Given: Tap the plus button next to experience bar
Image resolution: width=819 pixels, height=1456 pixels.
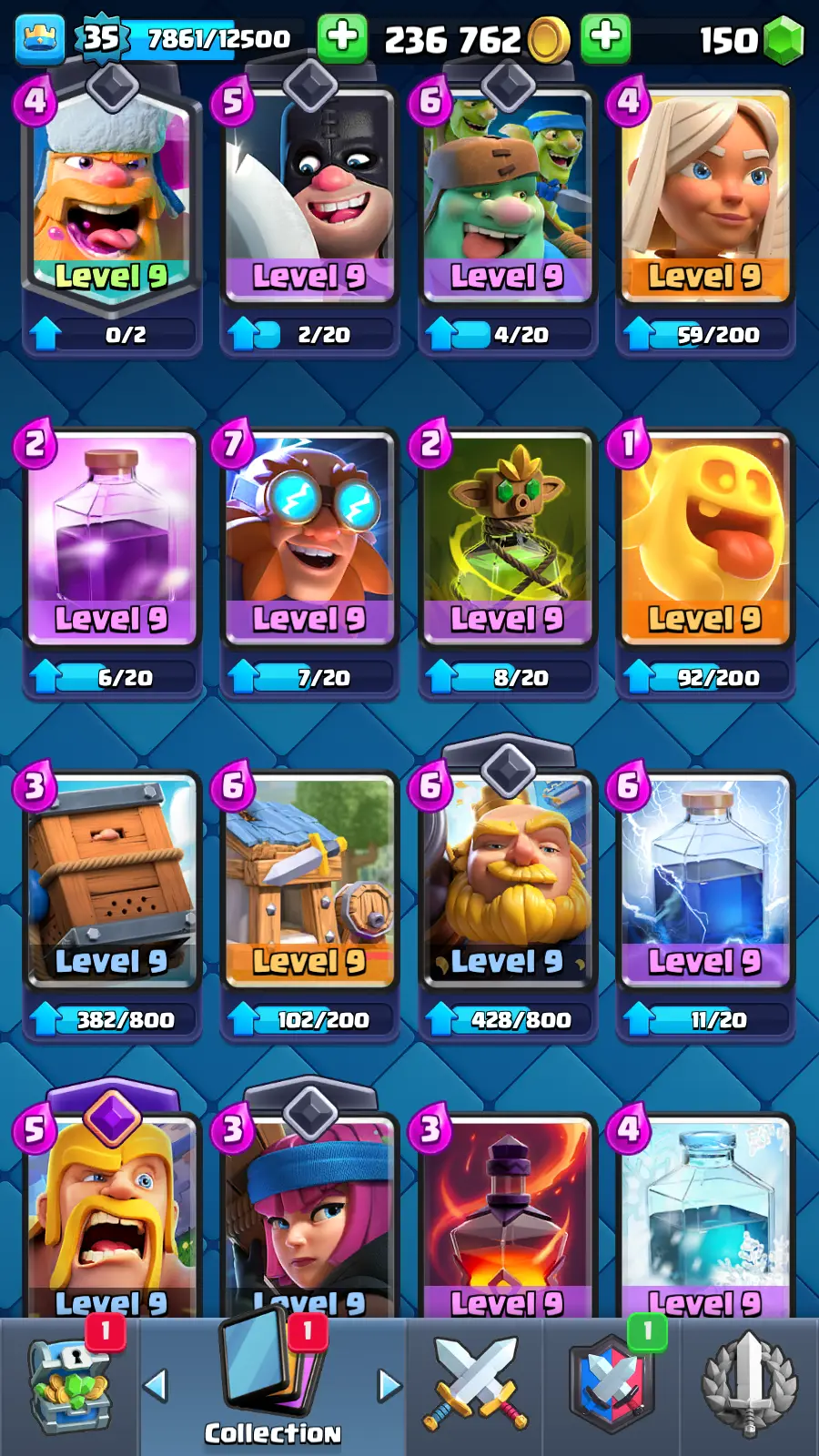Looking at the screenshot, I should coord(342,38).
